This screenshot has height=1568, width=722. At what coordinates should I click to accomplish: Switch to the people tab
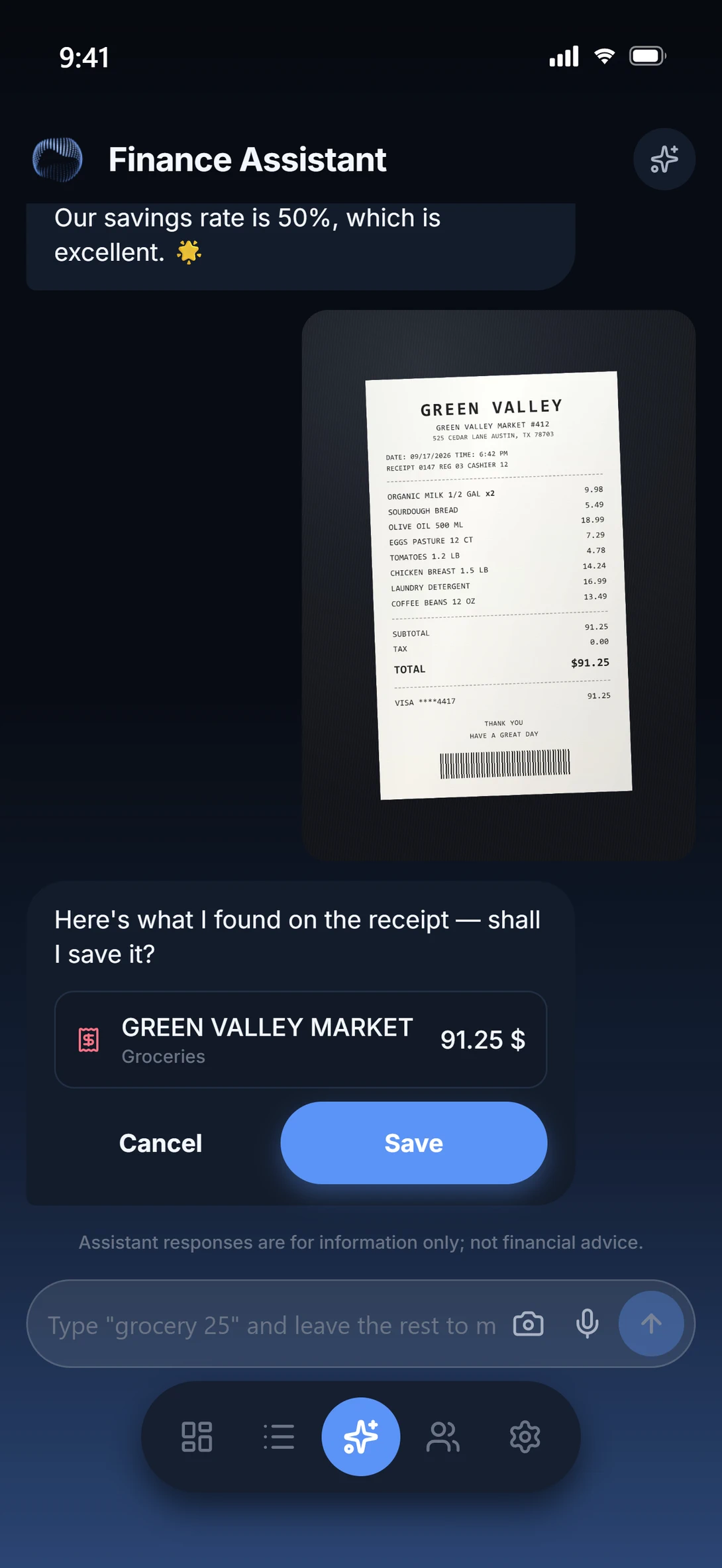(443, 1437)
